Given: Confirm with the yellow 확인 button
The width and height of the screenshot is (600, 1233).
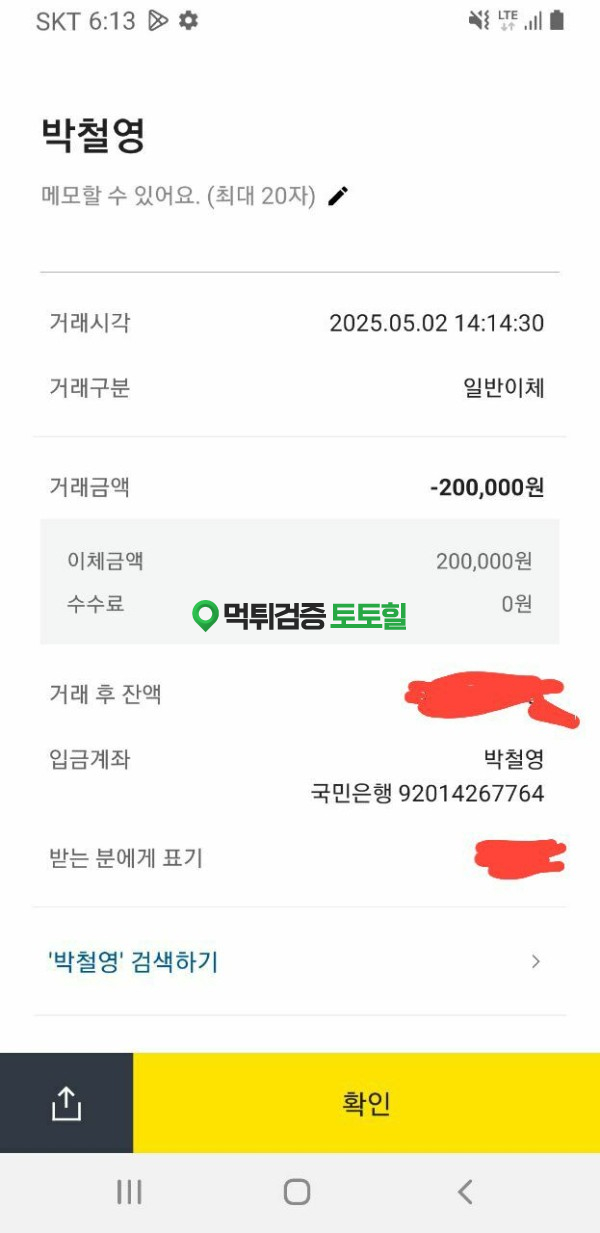Looking at the screenshot, I should point(366,1103).
